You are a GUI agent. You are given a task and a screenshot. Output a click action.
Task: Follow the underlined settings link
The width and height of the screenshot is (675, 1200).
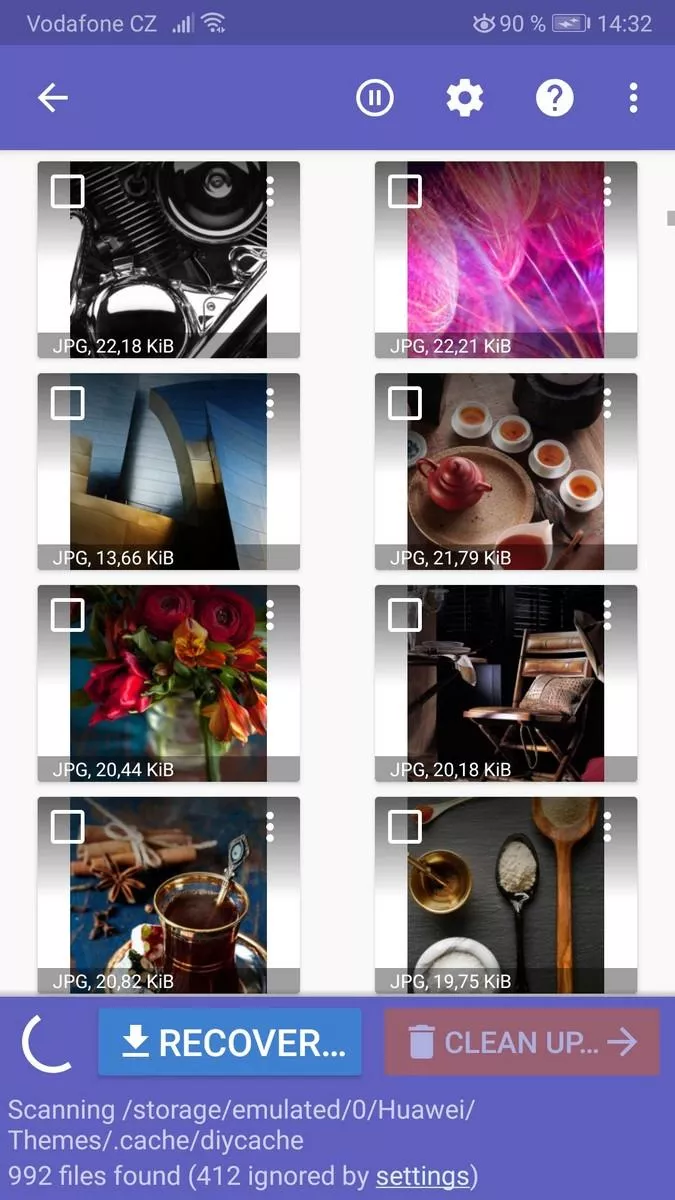[422, 1176]
